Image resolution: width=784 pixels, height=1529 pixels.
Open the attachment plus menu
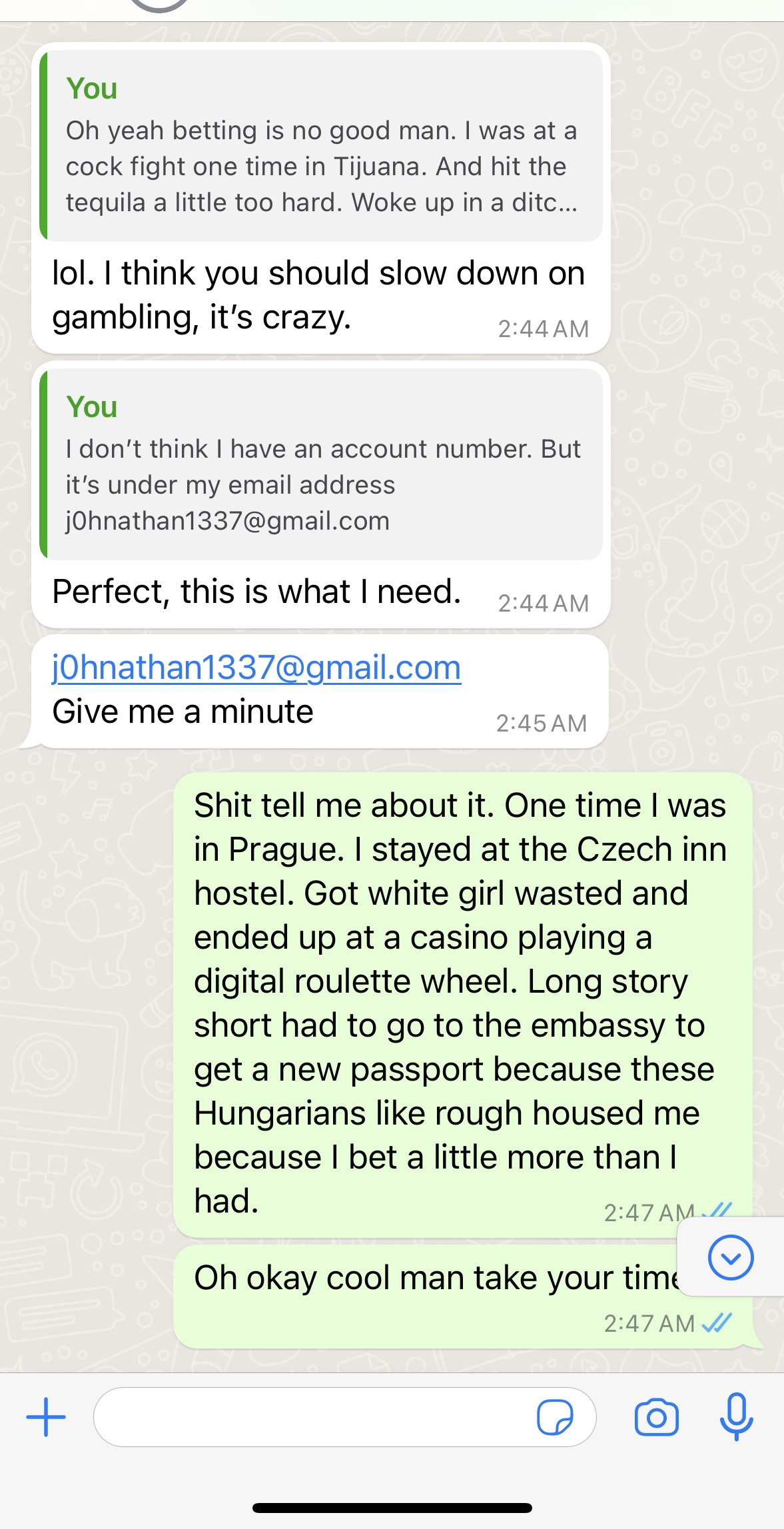(x=45, y=1417)
